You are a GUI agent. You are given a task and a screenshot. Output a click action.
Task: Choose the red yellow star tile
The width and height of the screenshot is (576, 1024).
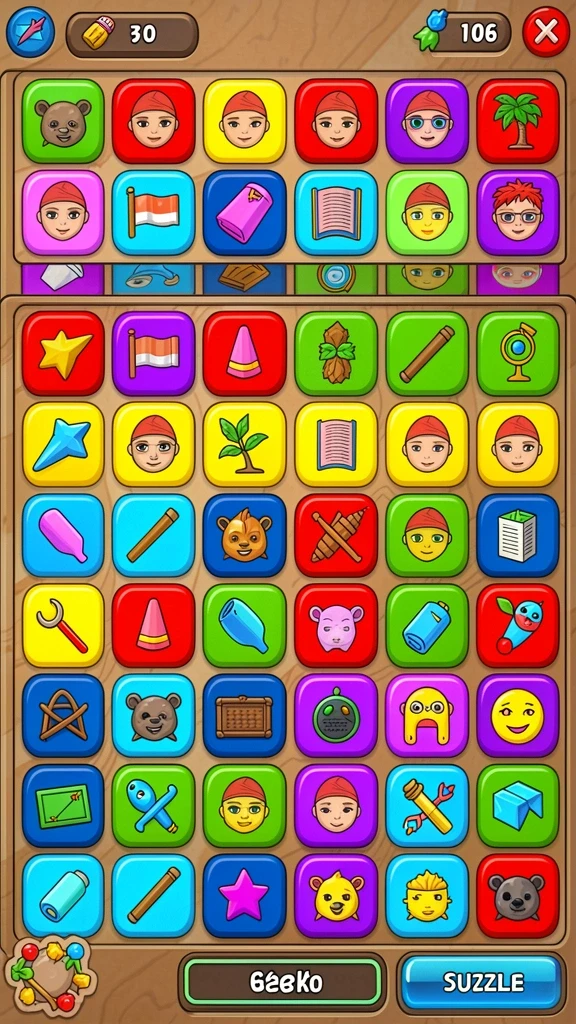click(63, 353)
